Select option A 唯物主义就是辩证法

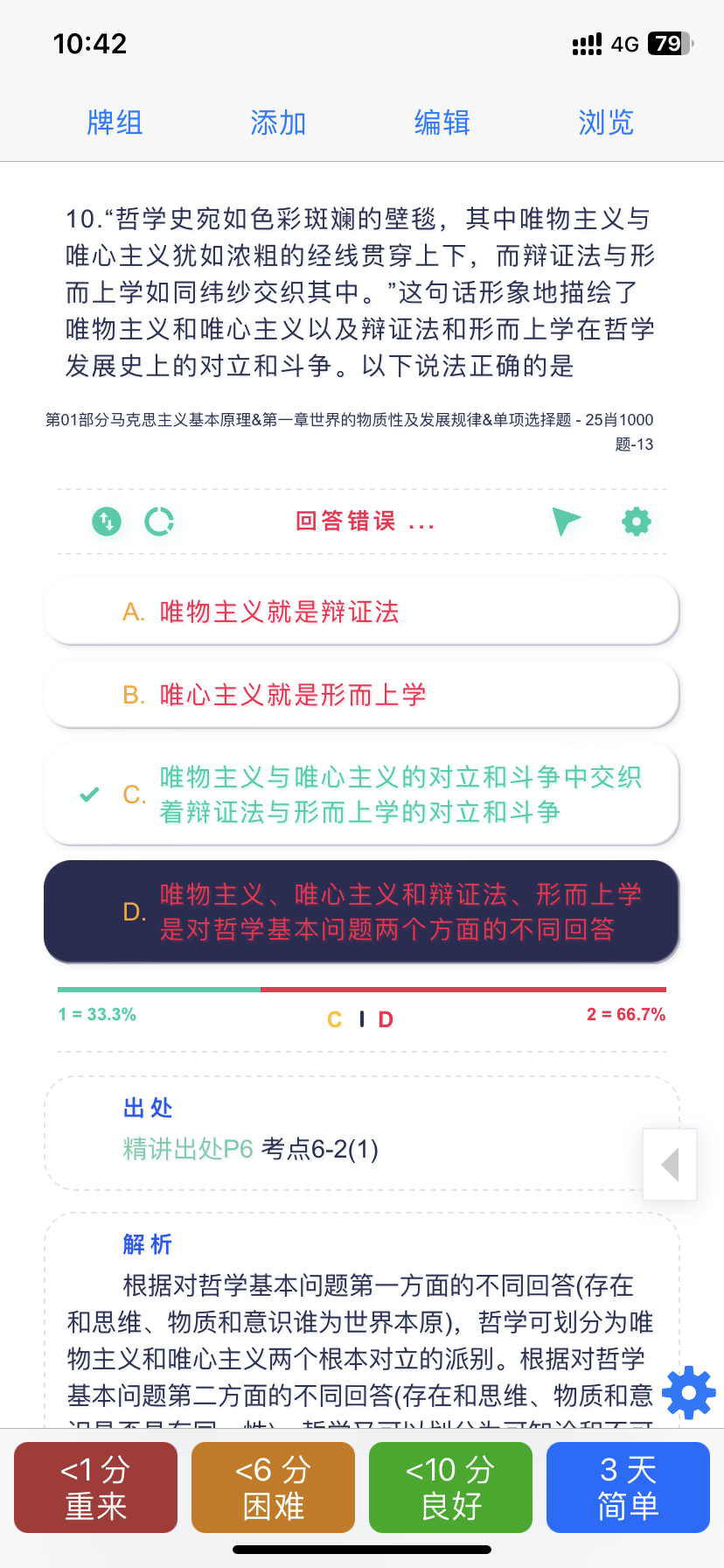(x=361, y=612)
